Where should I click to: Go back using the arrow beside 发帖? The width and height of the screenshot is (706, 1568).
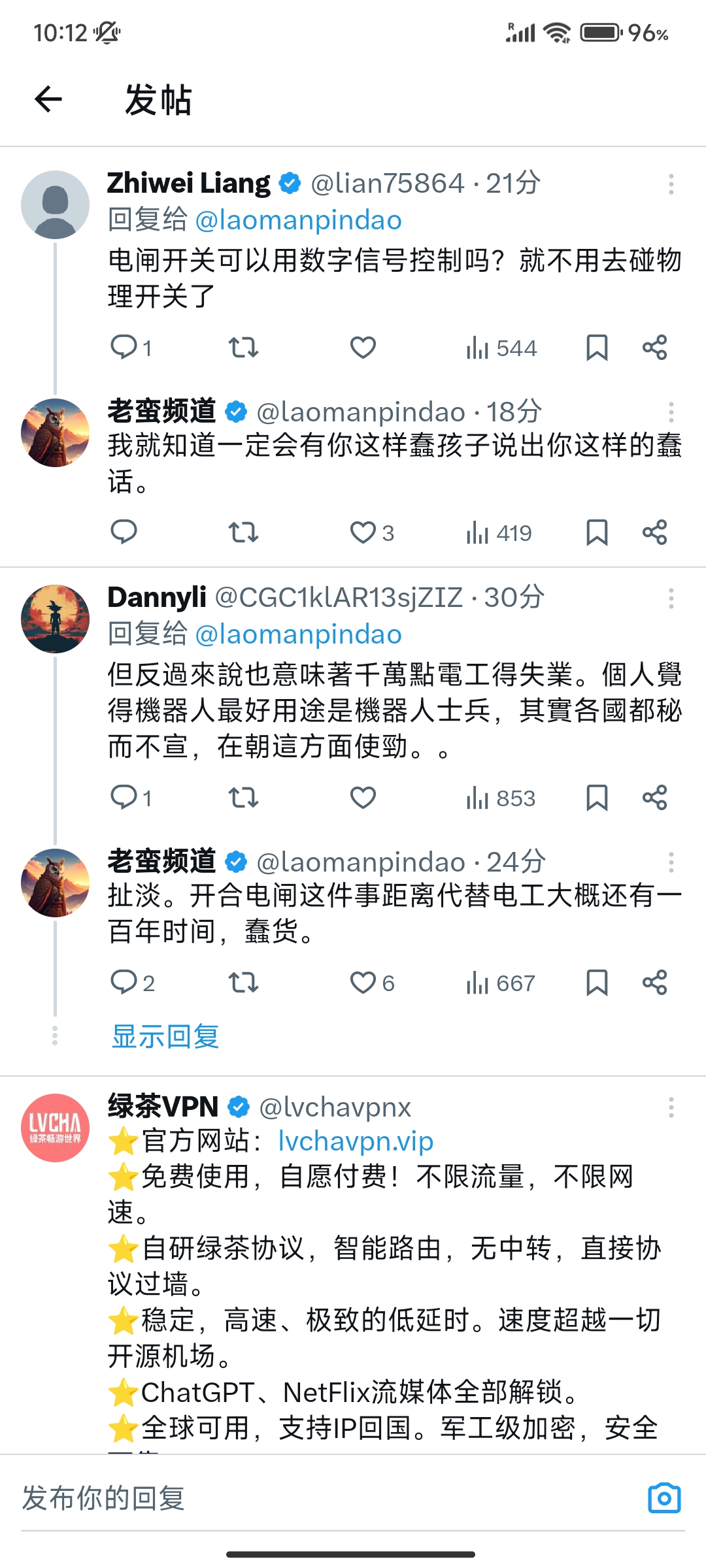48,99
